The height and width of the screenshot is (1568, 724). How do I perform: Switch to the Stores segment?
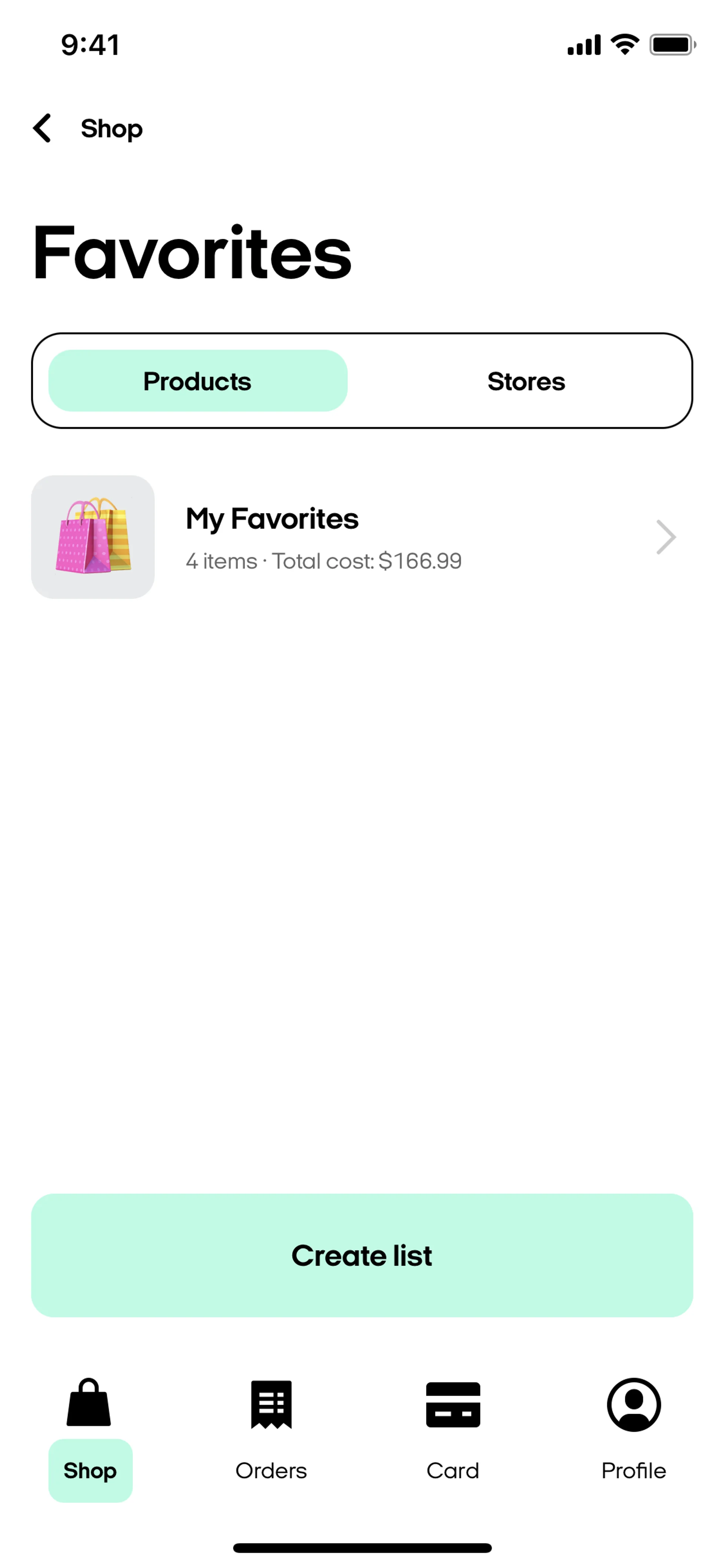click(526, 381)
